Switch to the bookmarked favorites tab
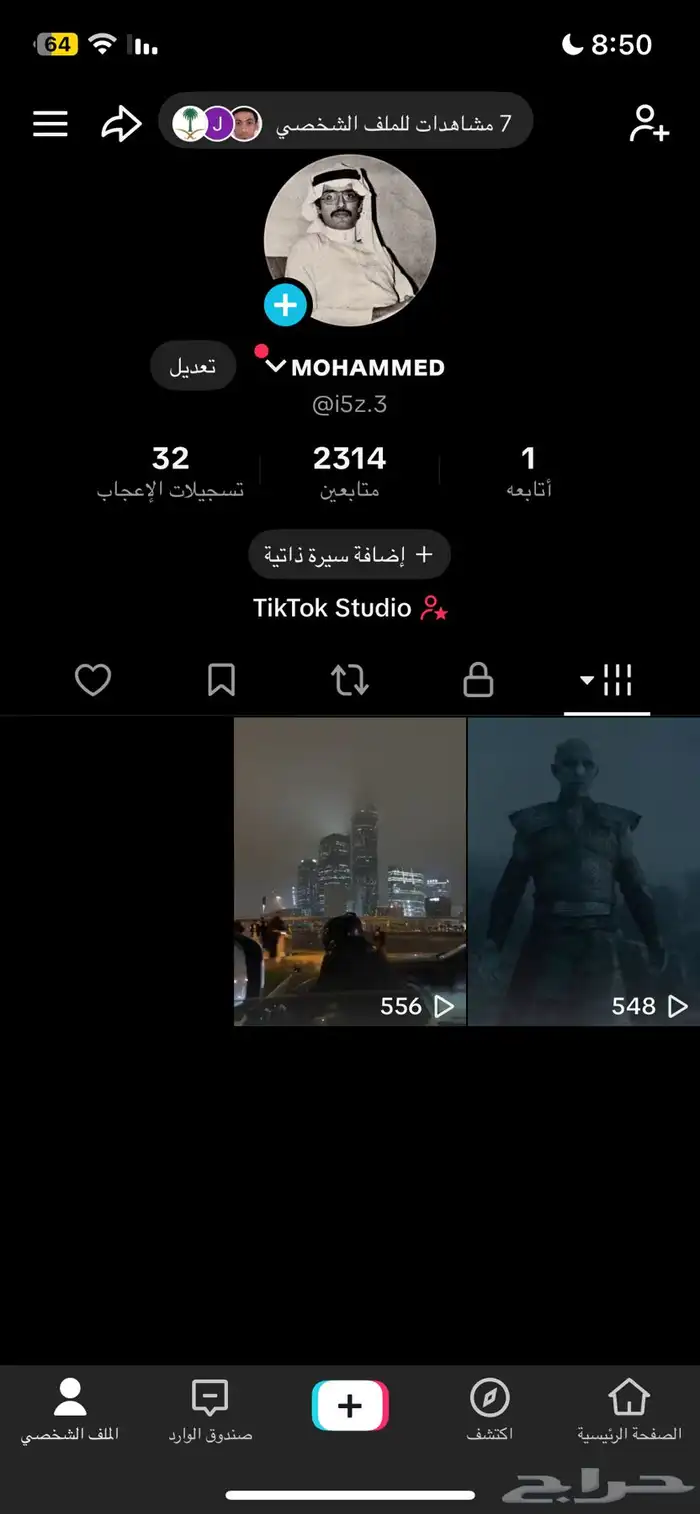This screenshot has width=700, height=1514. 221,681
